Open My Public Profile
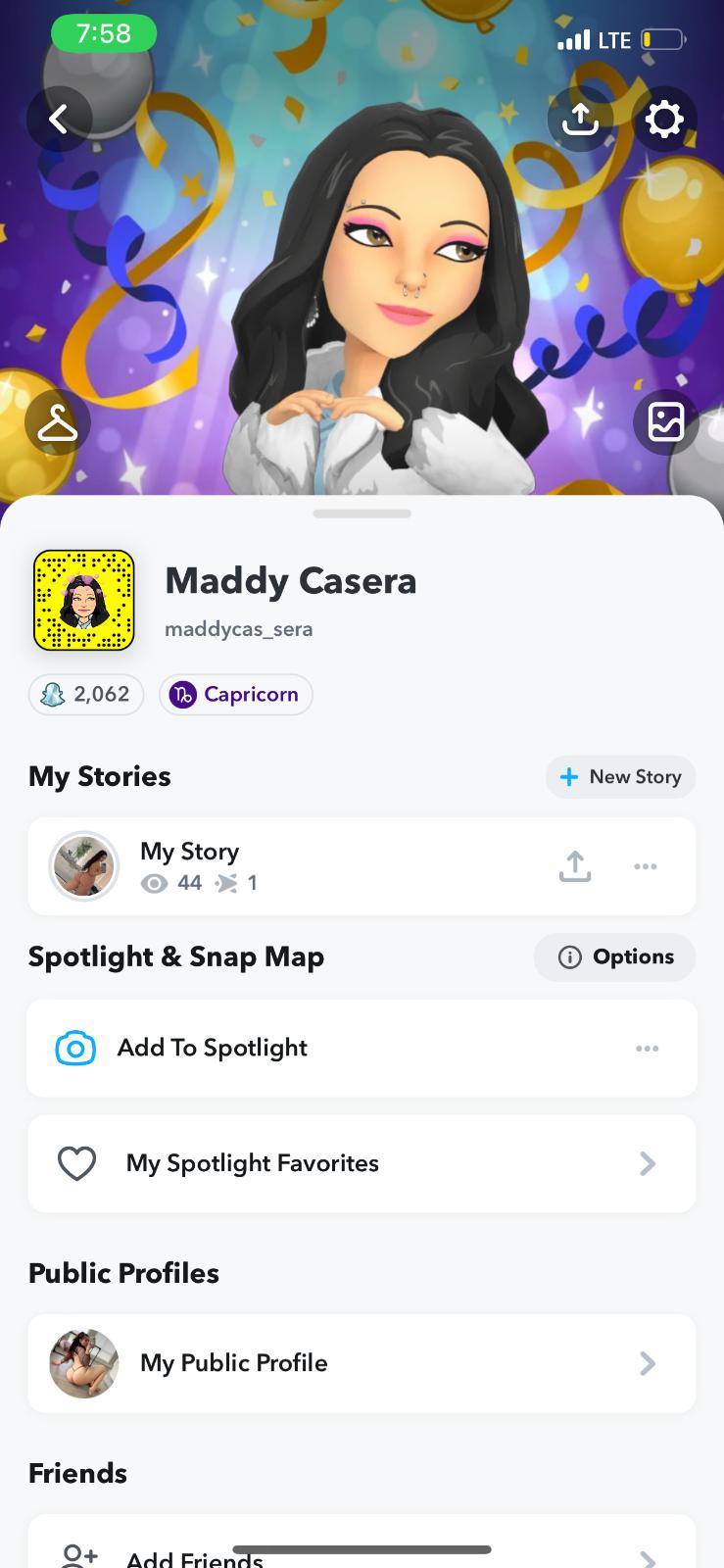Image resolution: width=724 pixels, height=1568 pixels. (x=362, y=1363)
